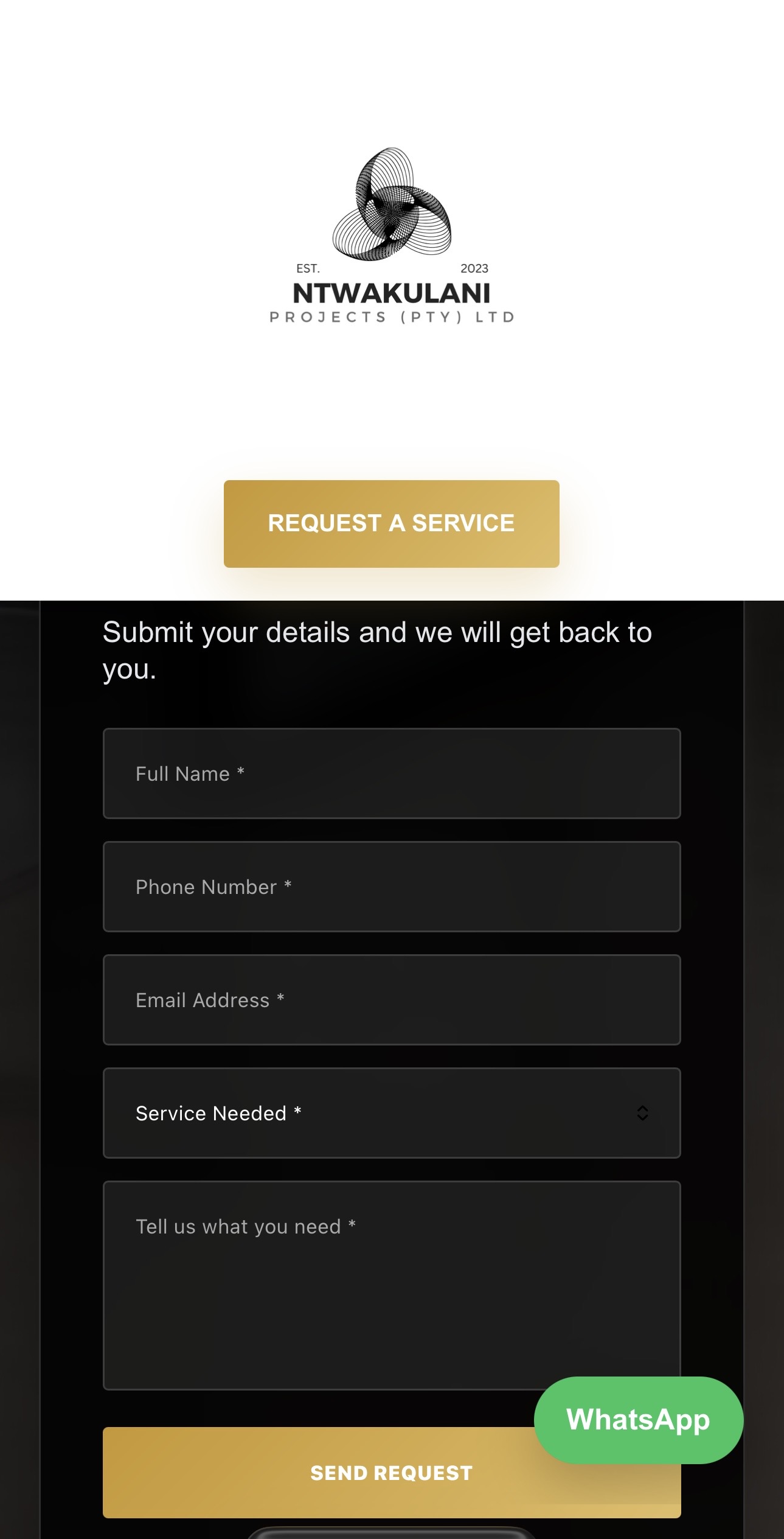The image size is (784, 1539).
Task: Open the WhatsApp chat button
Action: click(x=639, y=1420)
